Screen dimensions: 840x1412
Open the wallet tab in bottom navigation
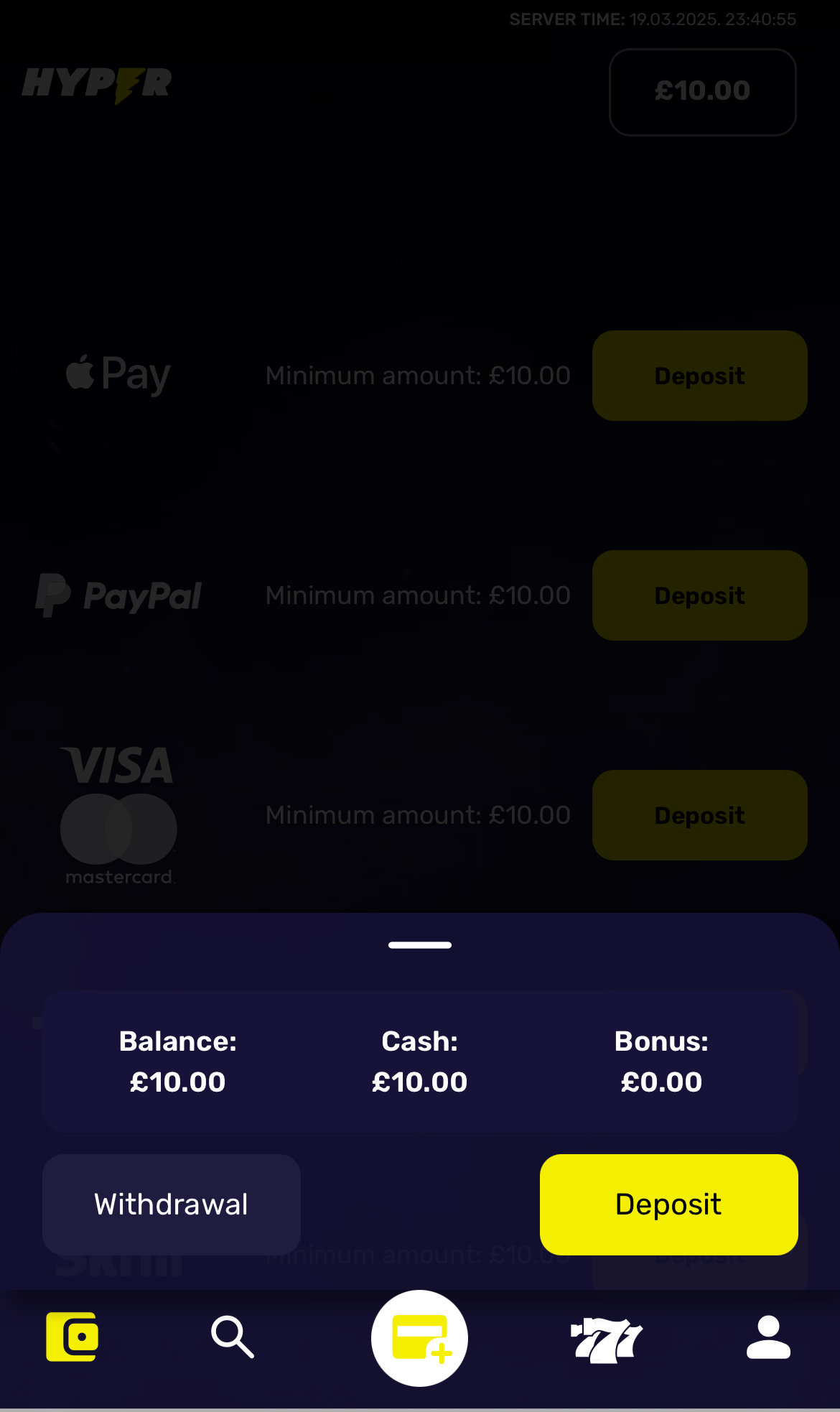72,1337
